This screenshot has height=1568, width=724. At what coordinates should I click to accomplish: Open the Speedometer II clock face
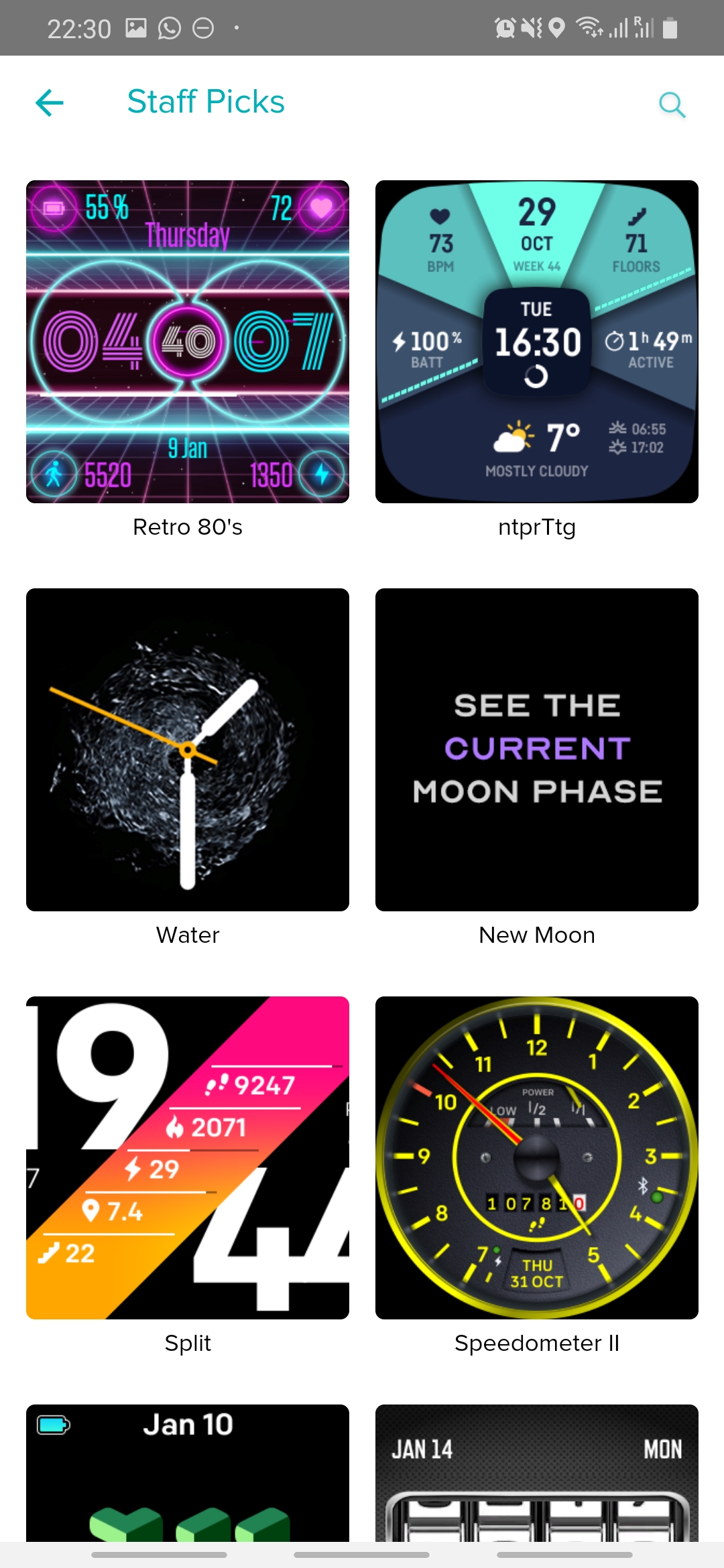(x=536, y=1157)
